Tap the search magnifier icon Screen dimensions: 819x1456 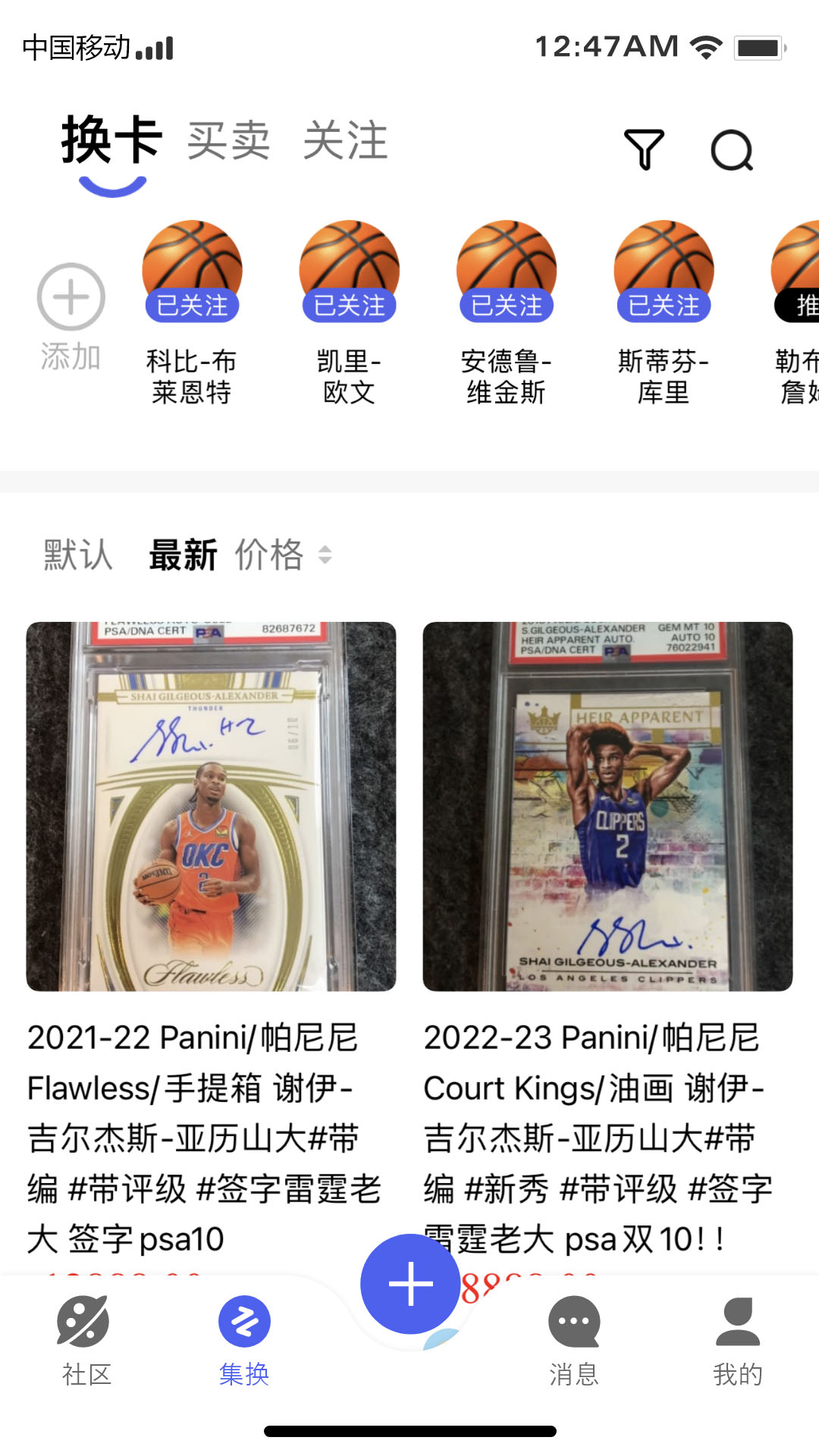tap(730, 149)
